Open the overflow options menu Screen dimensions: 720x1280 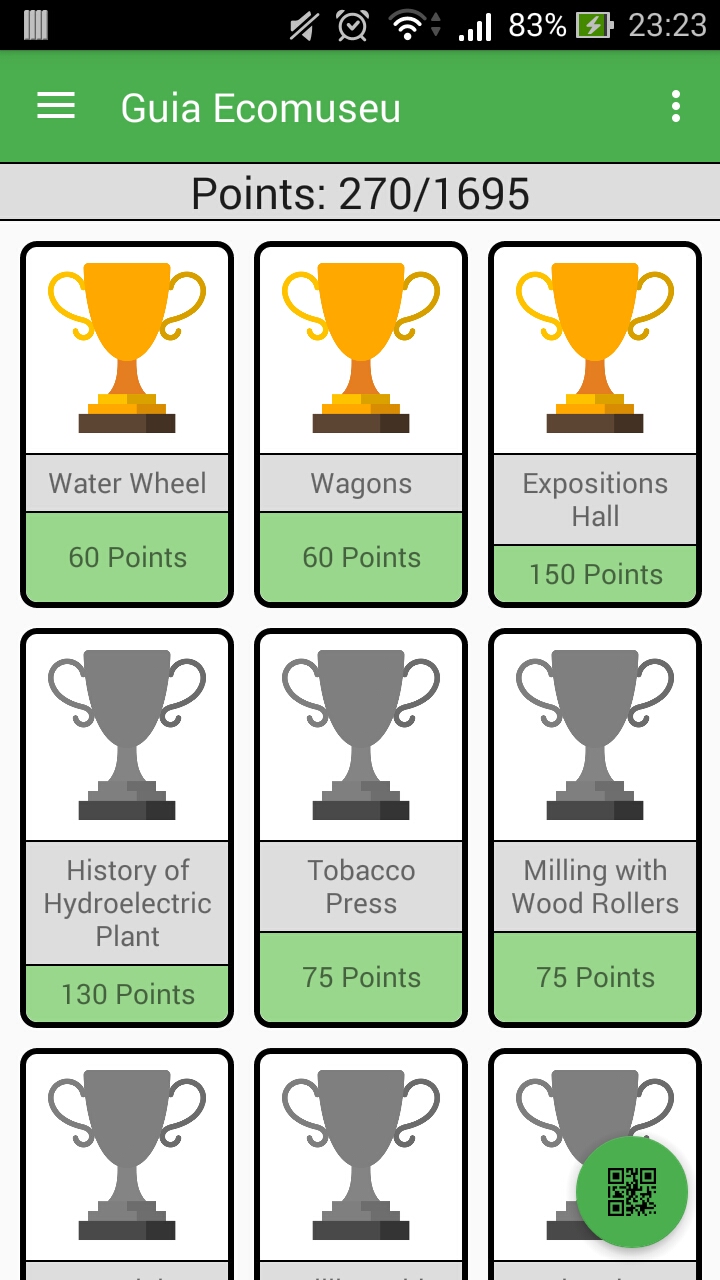pyautogui.click(x=676, y=106)
